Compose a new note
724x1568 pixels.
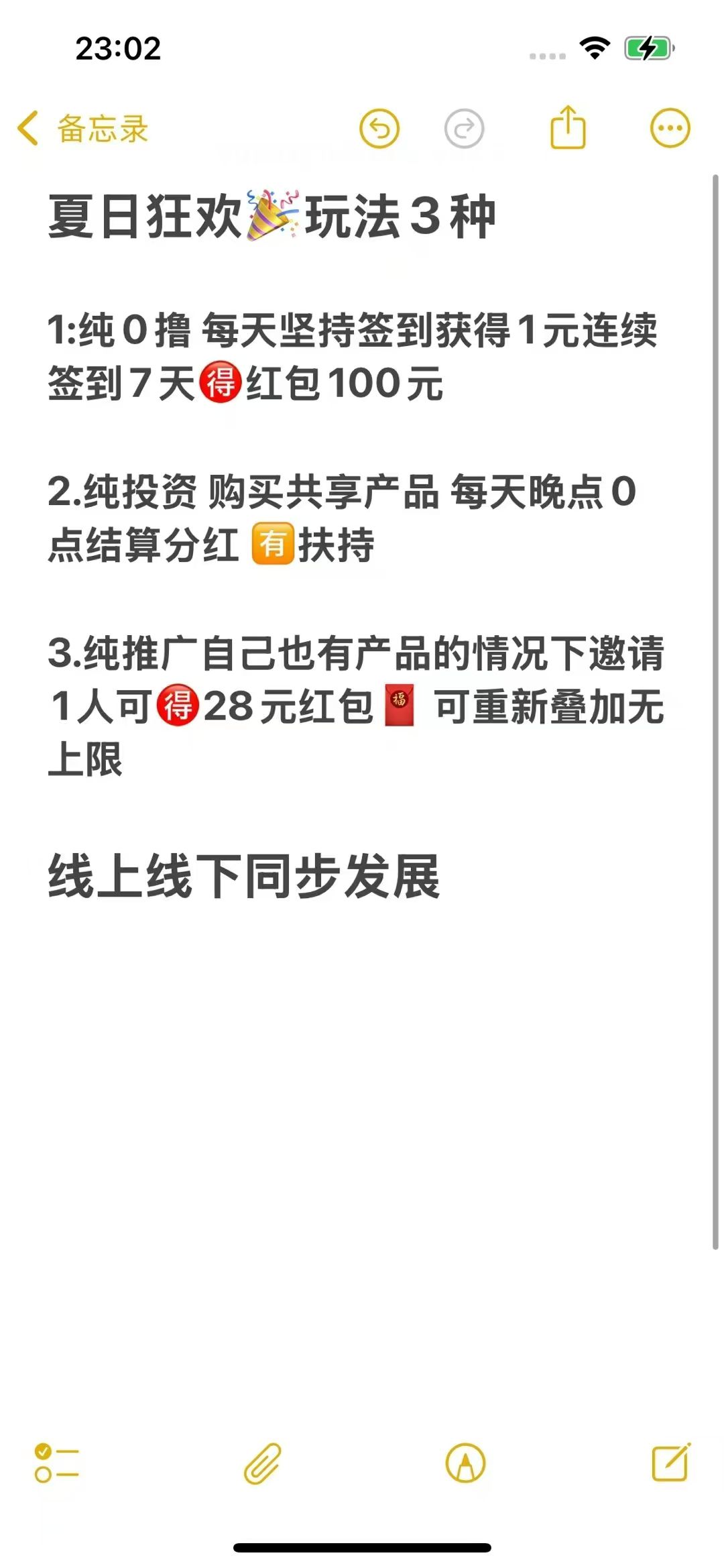[x=671, y=1461]
